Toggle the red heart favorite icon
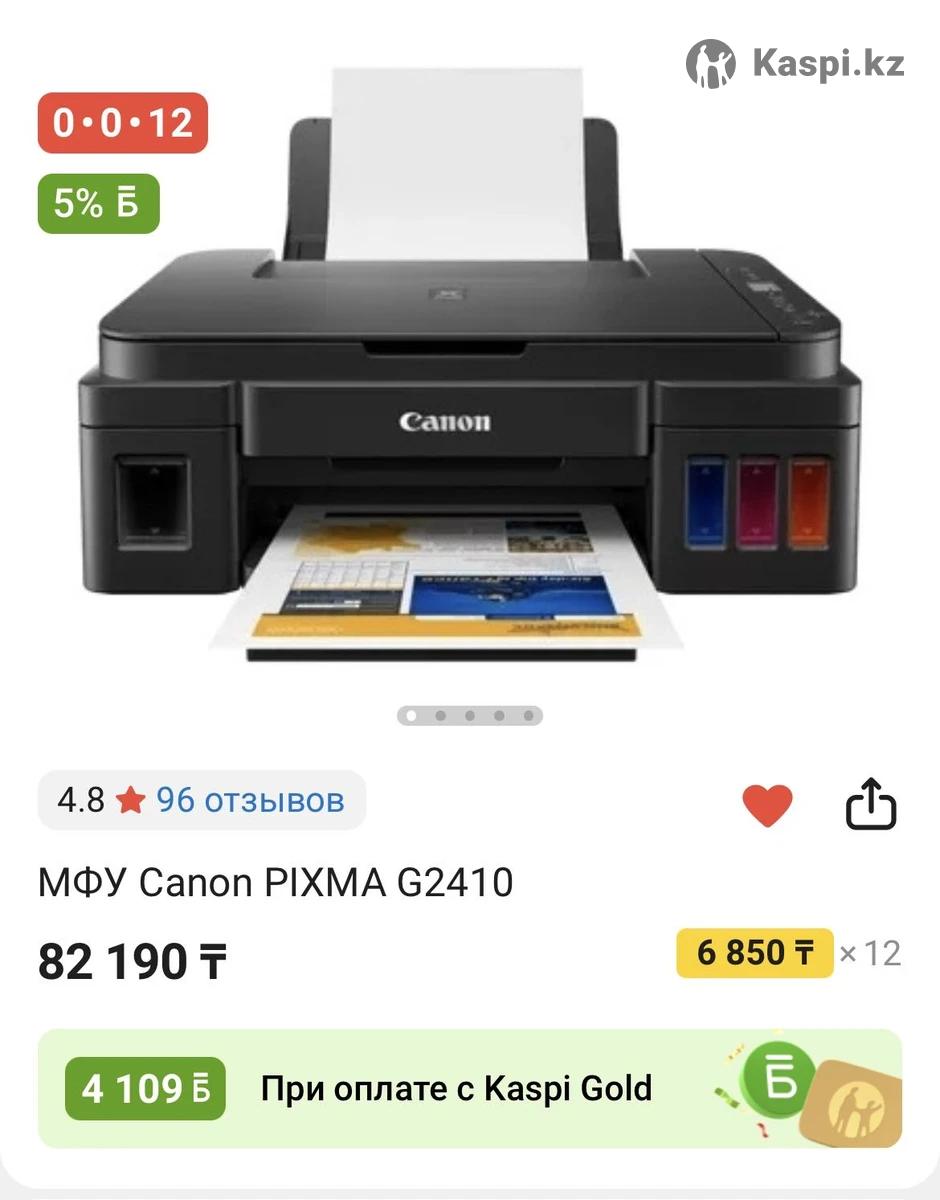Screen dimensions: 940x1200 pyautogui.click(x=767, y=805)
